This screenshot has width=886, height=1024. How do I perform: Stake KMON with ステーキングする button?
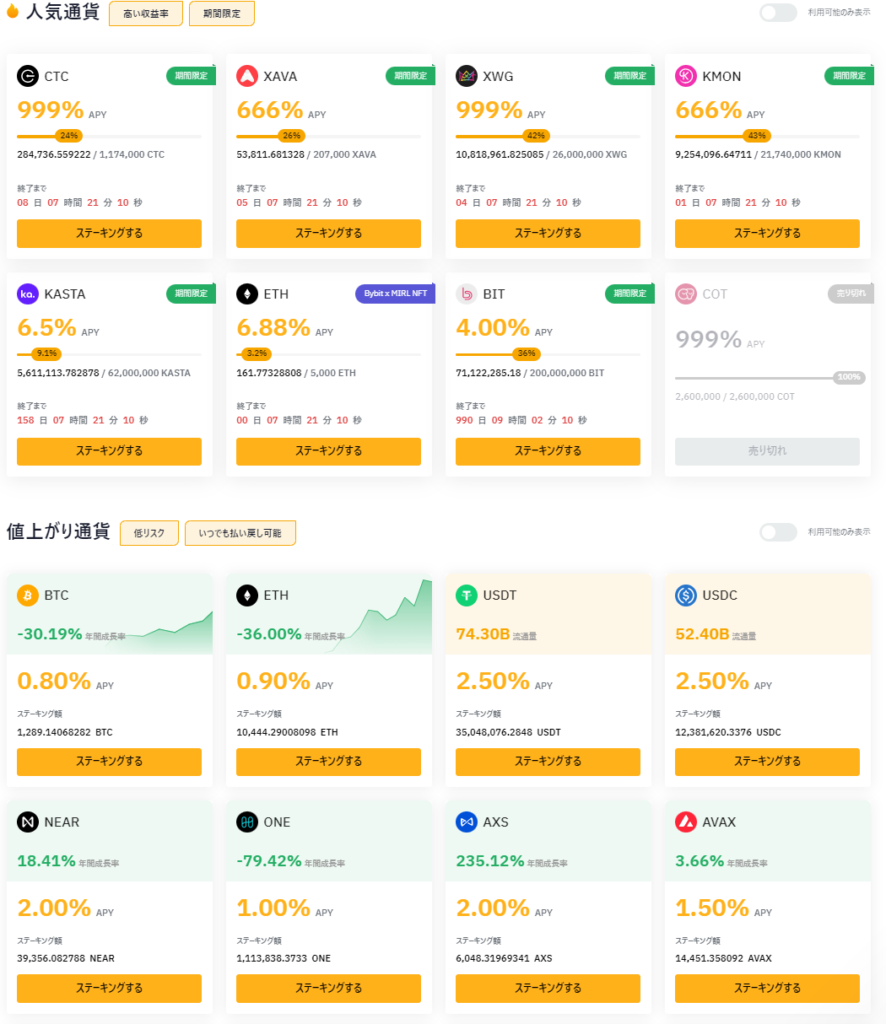point(767,233)
